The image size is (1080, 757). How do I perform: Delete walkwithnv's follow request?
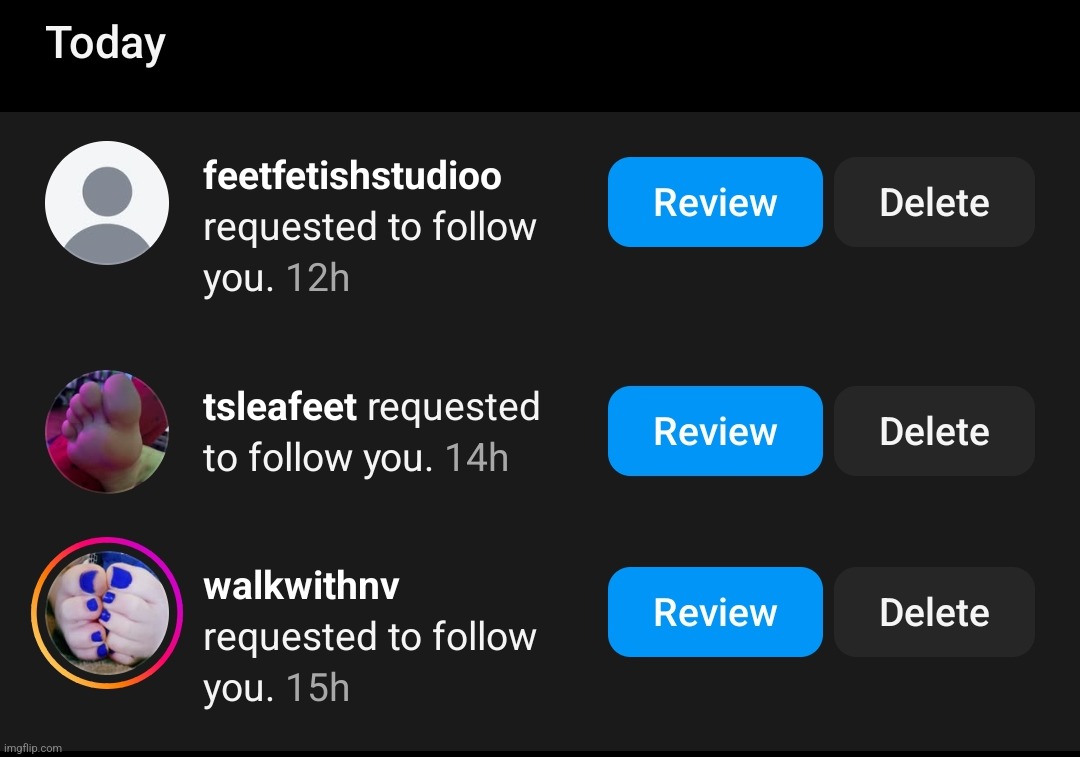[934, 612]
